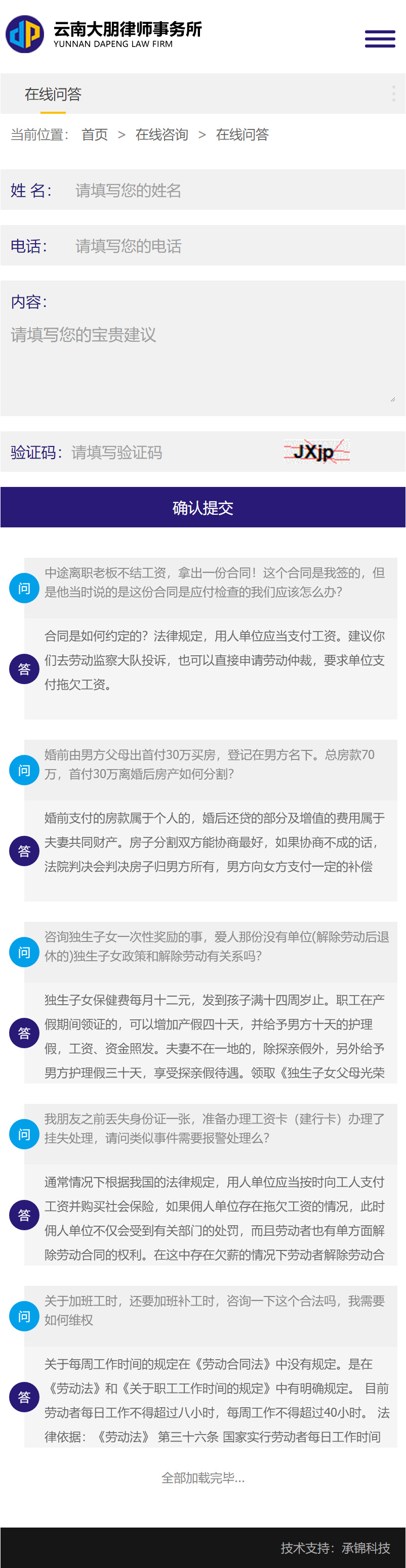This screenshot has height=1568, width=406.
Task: Tap the Yunnan Dapeng Law Firm logo
Action: pos(104,34)
